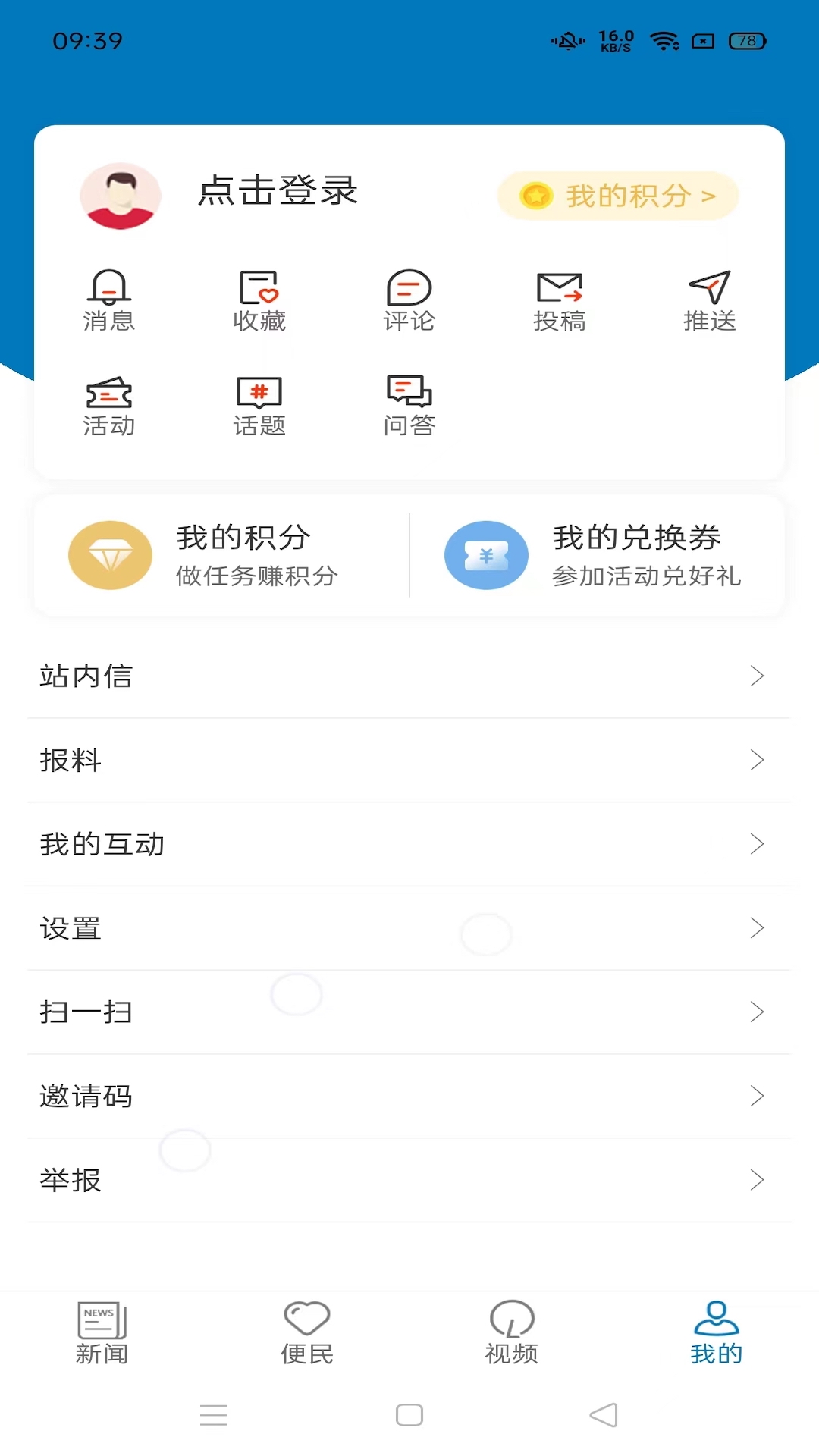This screenshot has width=819, height=1456.
Task: Open the 投稿 submission icon
Action: point(560,300)
